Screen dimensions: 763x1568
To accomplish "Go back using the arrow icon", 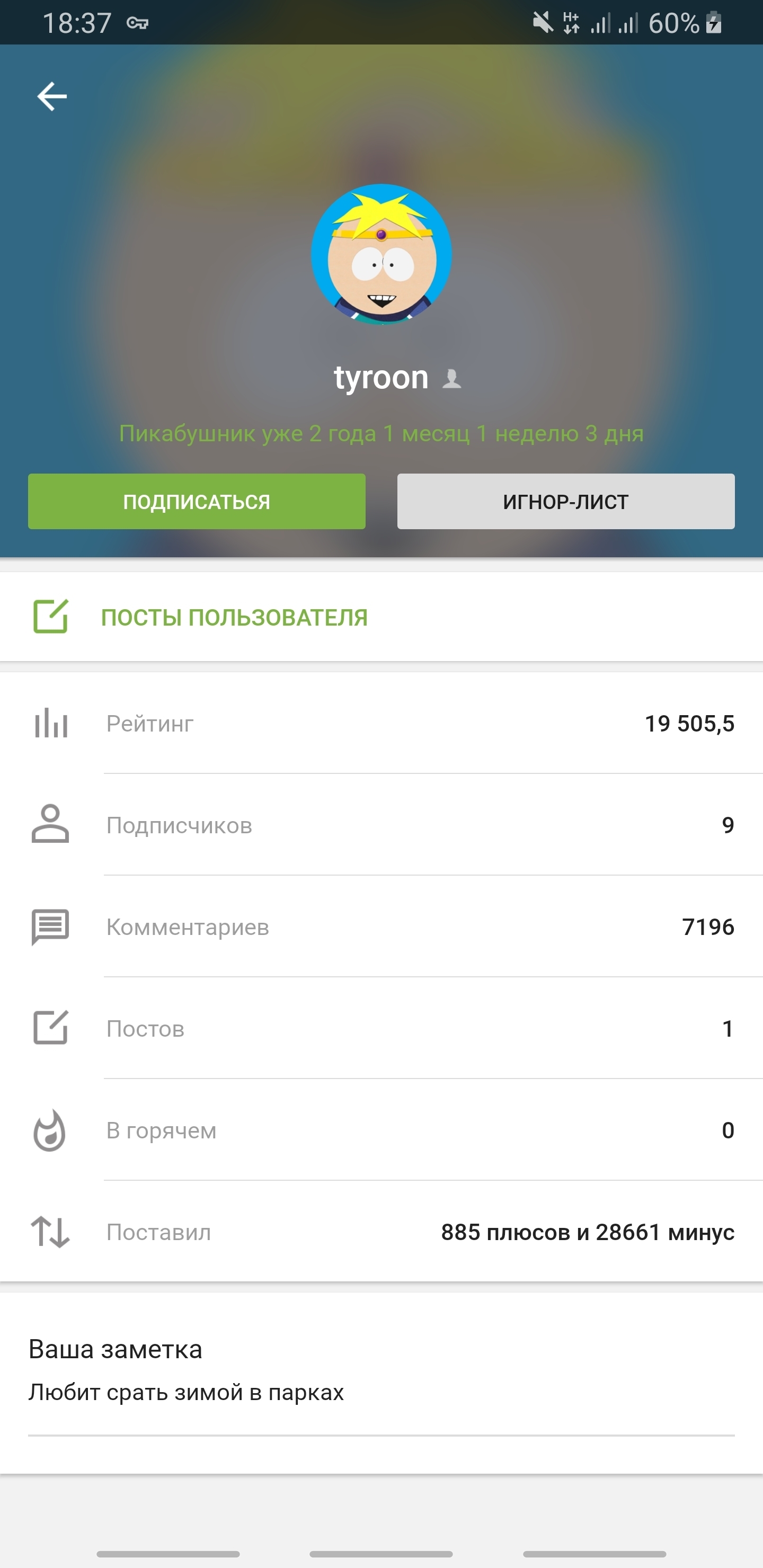I will (x=52, y=97).
